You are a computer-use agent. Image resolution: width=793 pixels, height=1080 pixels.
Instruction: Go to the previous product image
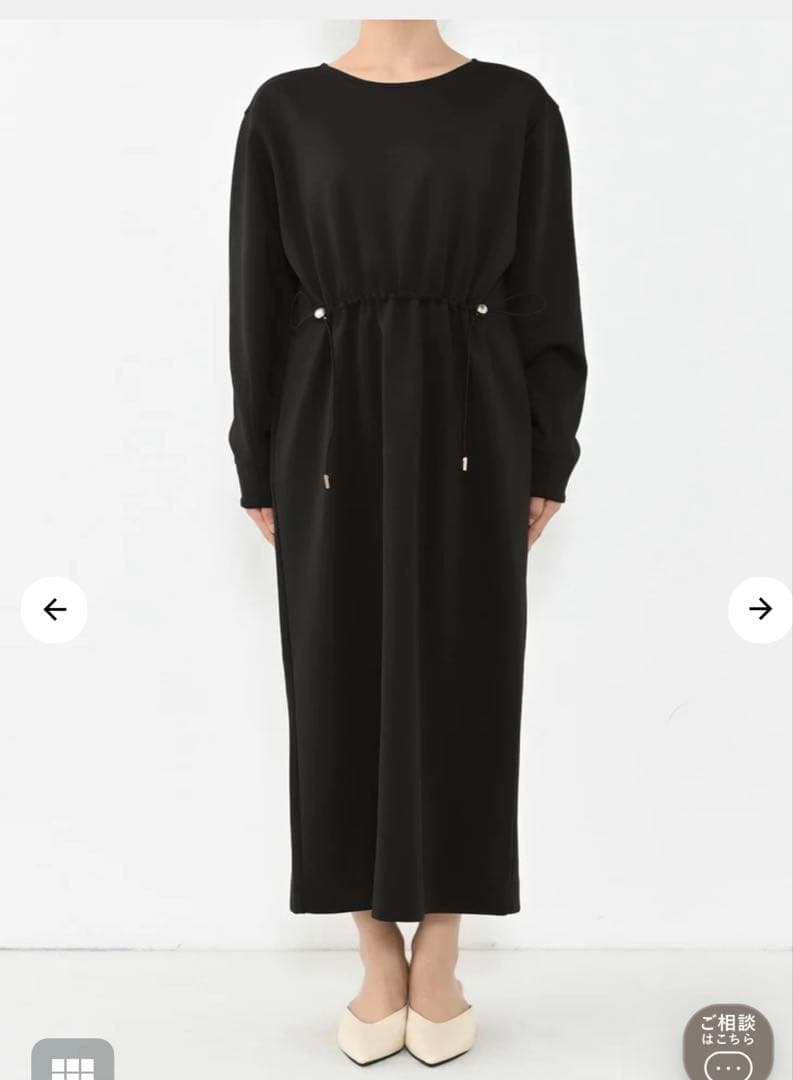point(54,609)
